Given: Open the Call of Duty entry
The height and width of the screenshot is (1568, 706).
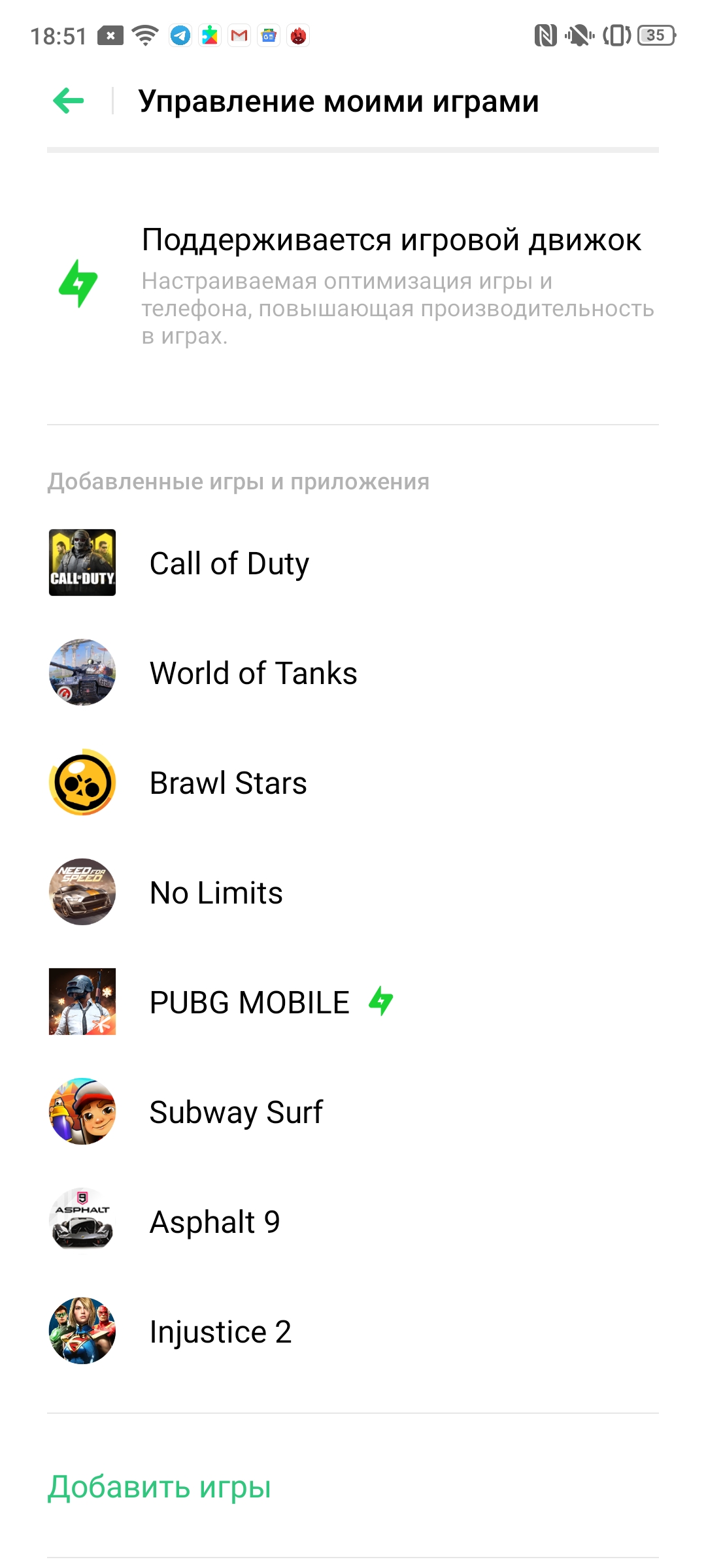Looking at the screenshot, I should (229, 563).
